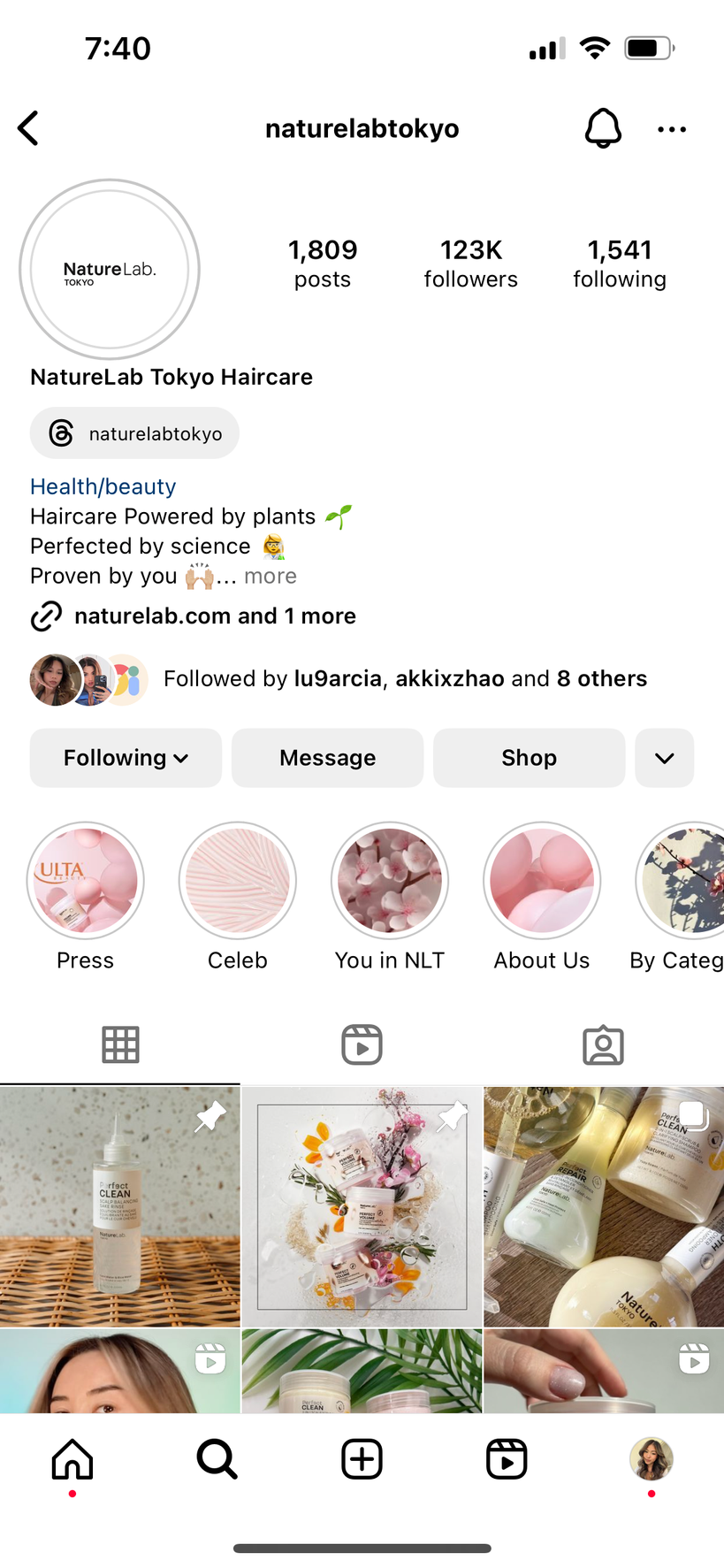Open the notifications bell for this profile
This screenshot has height=1568, width=724.
pyautogui.click(x=603, y=128)
